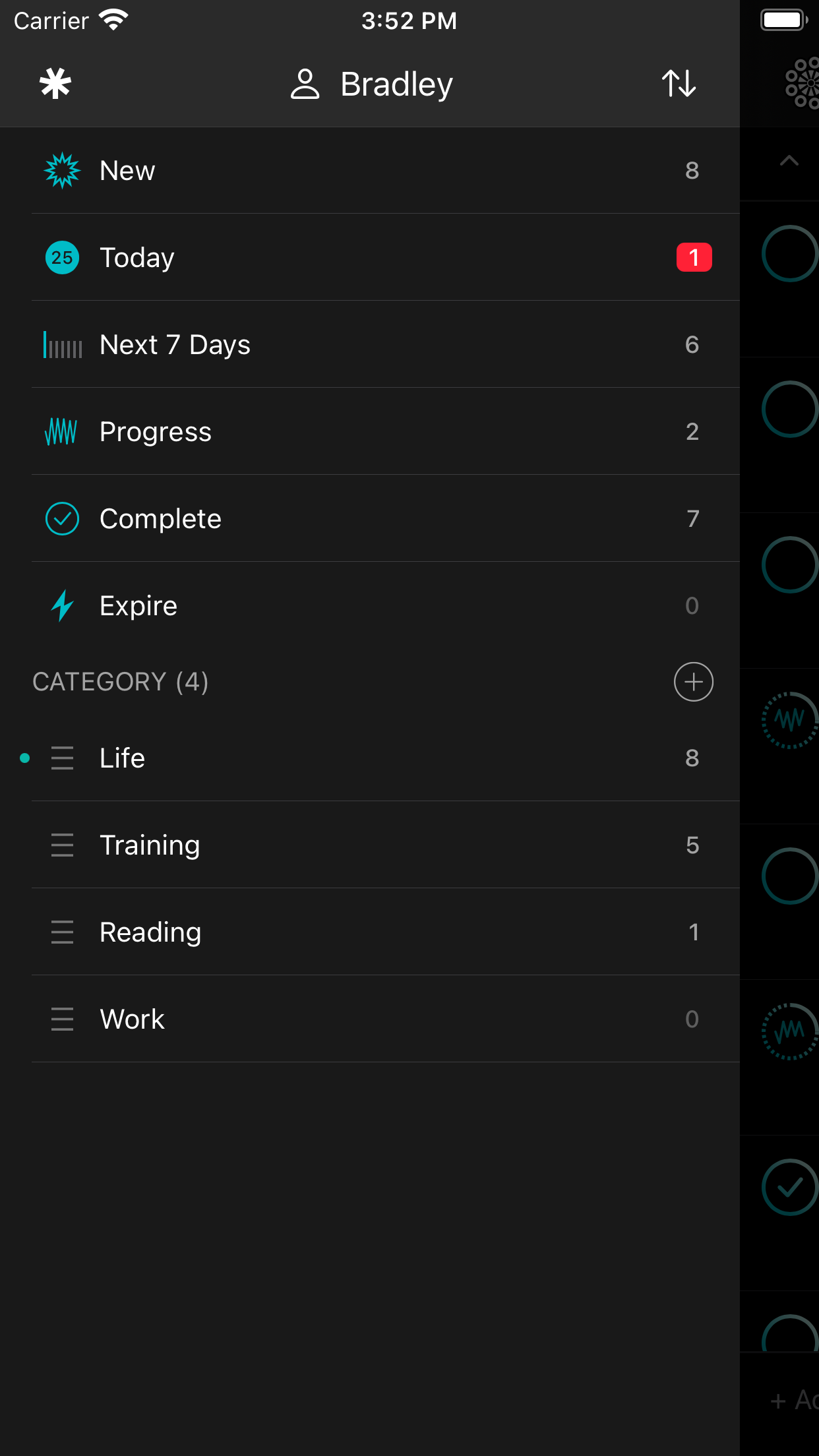Open the Reading category
The image size is (819, 1456).
[370, 932]
